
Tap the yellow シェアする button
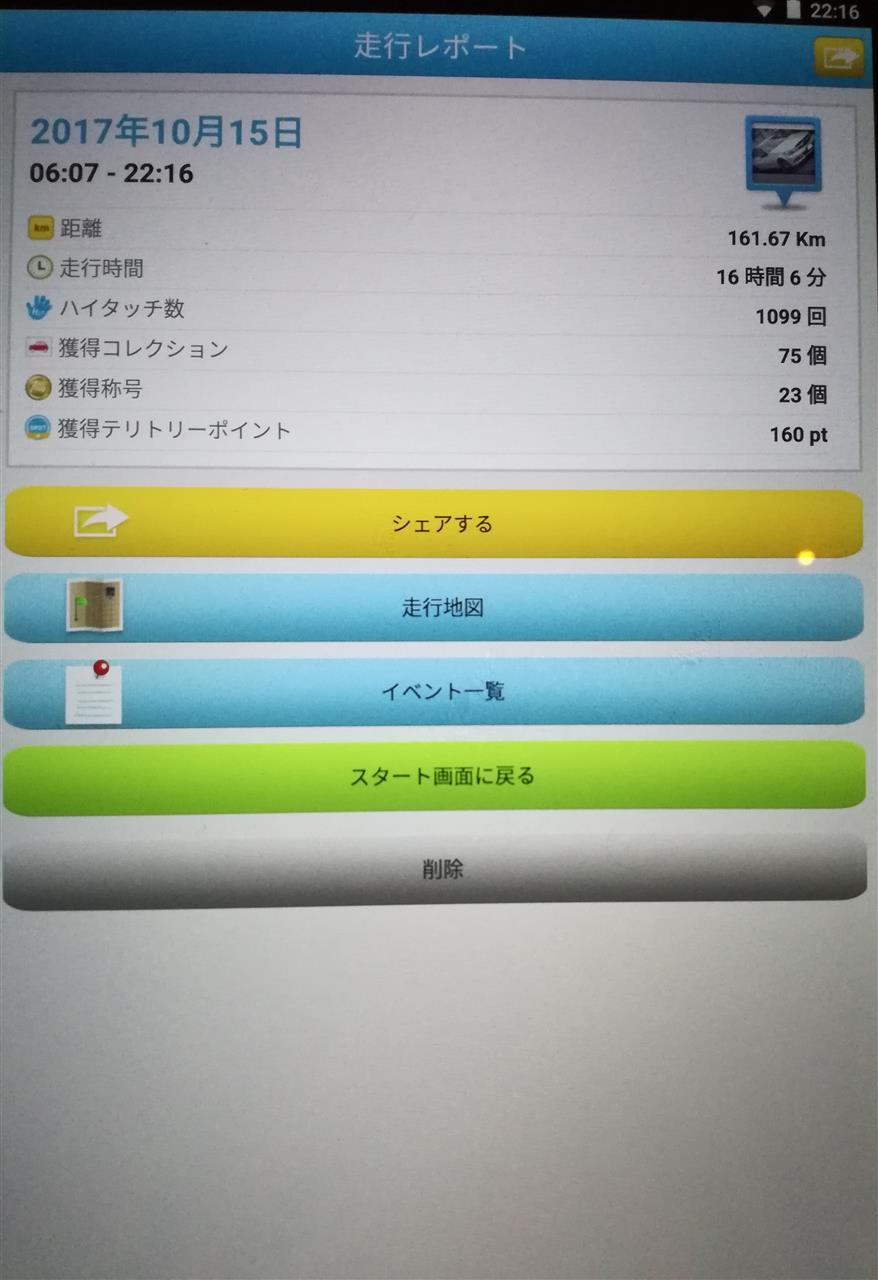[x=434, y=523]
